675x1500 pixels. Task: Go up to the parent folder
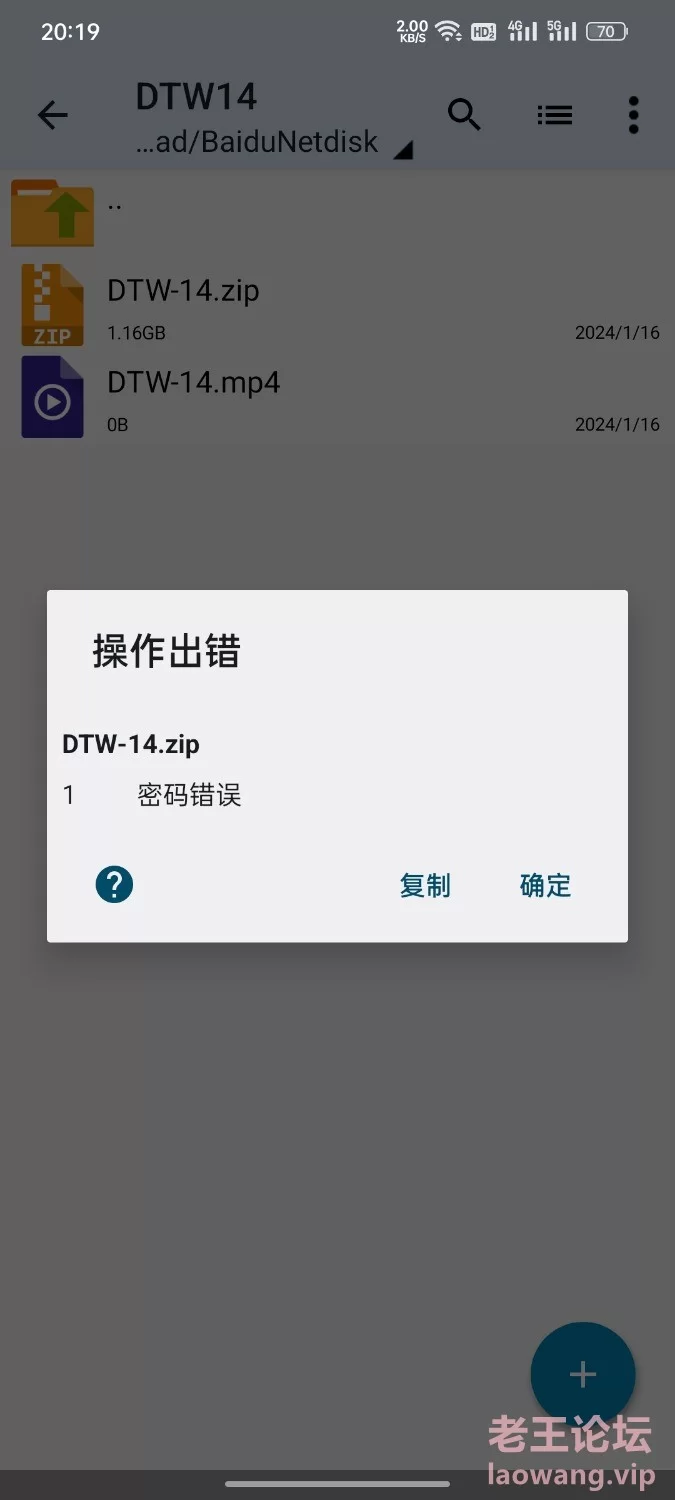point(53,211)
